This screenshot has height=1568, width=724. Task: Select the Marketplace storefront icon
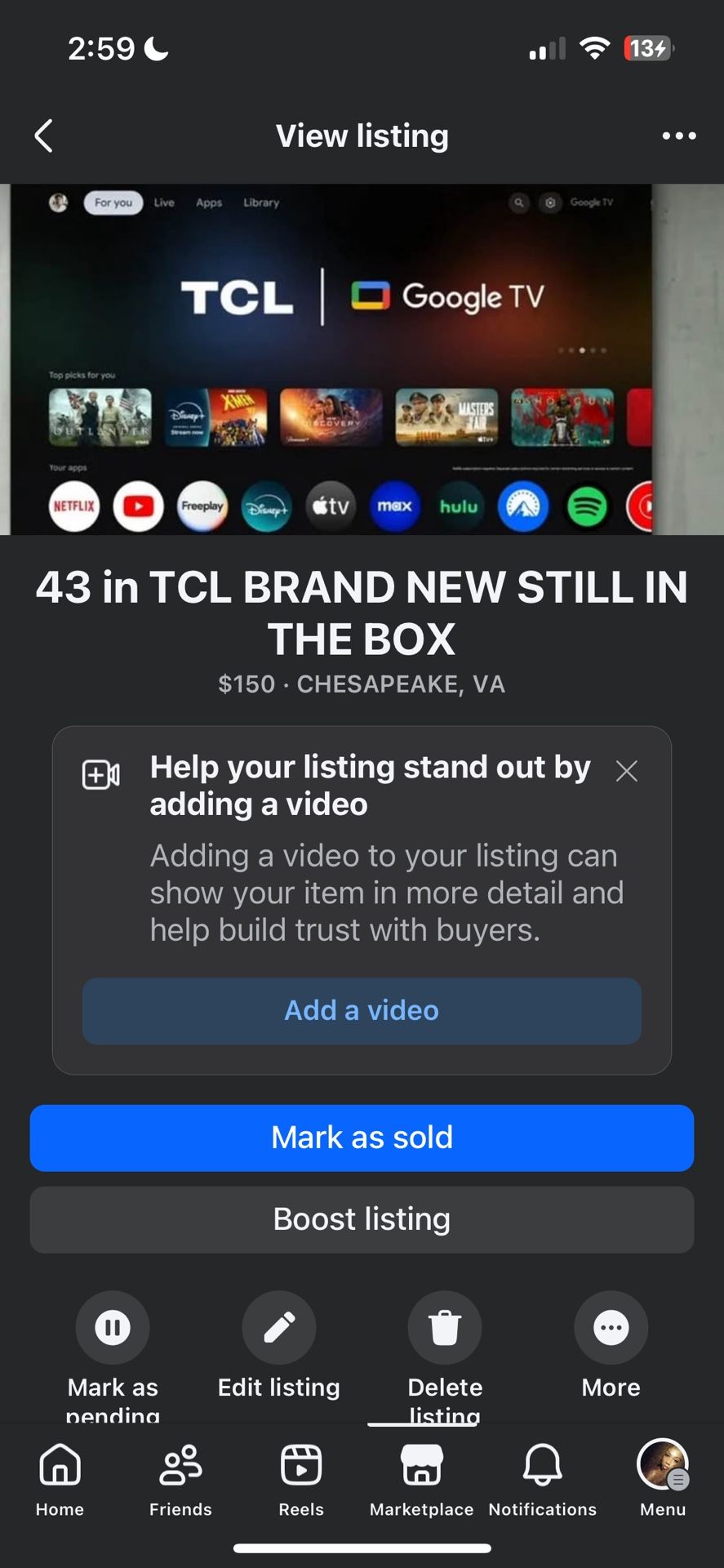tap(421, 1464)
